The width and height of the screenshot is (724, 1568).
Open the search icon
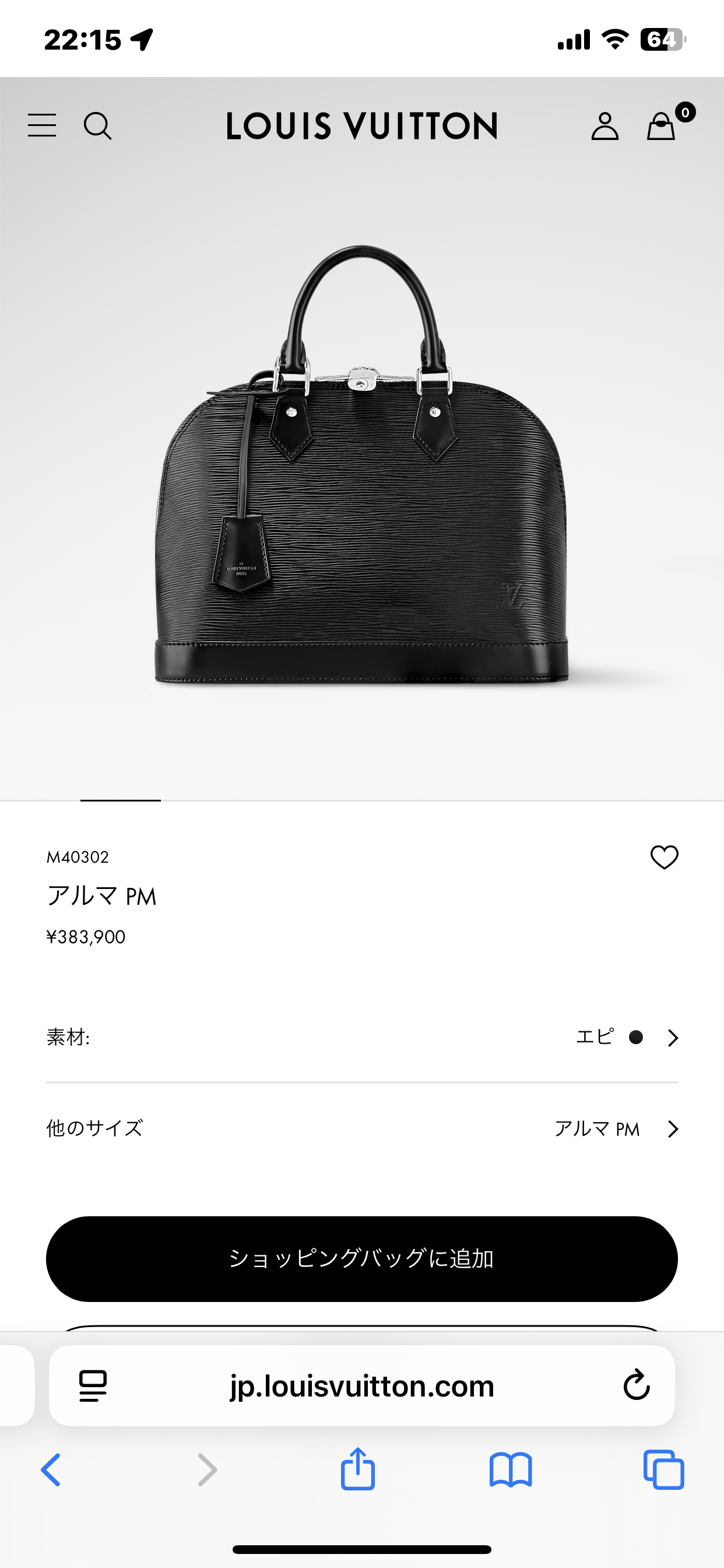coord(99,126)
